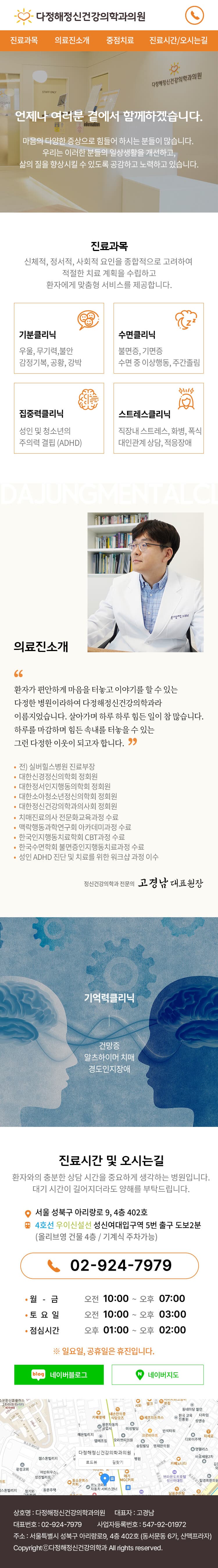218x1568 pixels.
Task: Open the 의료진소개 menu tab
Action: pyautogui.click(x=72, y=40)
